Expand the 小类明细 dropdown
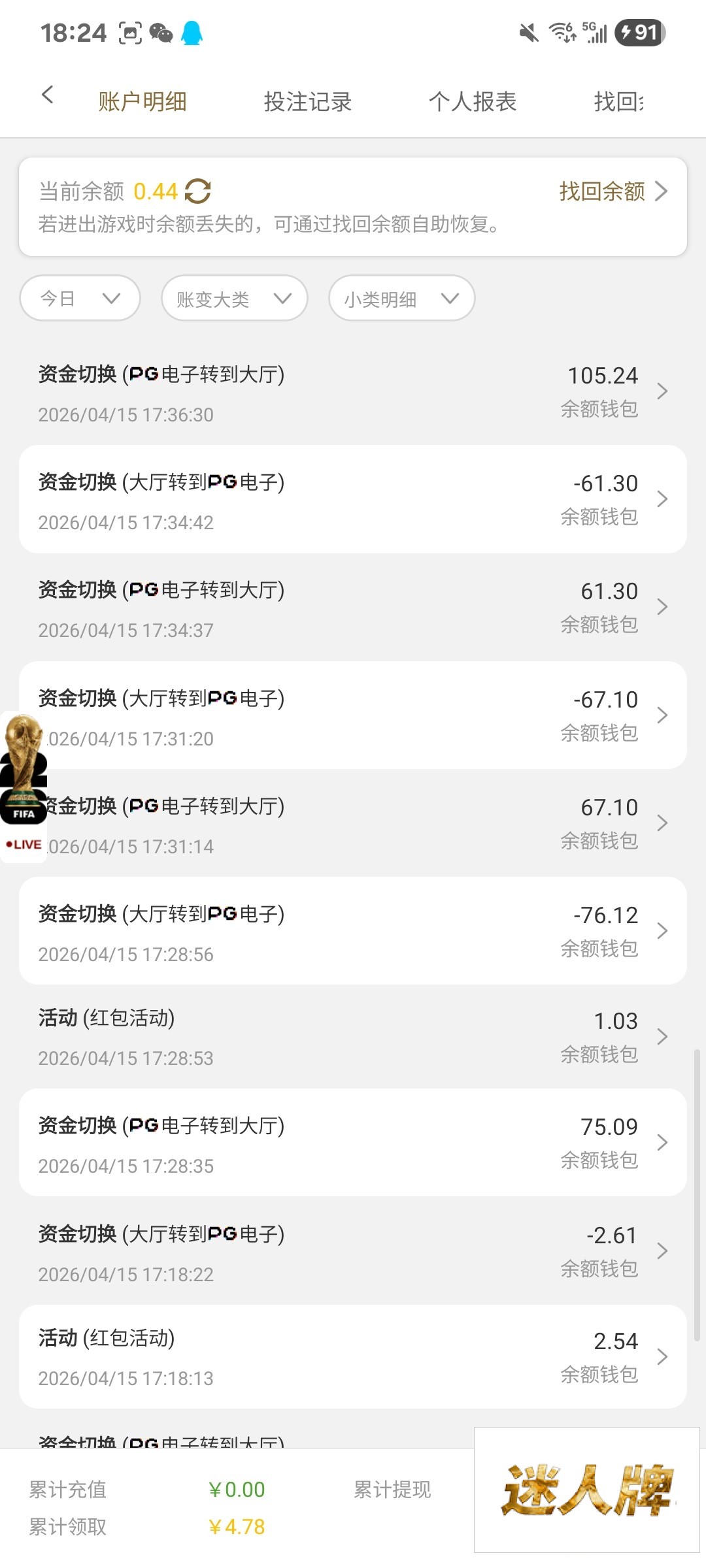 click(x=401, y=299)
